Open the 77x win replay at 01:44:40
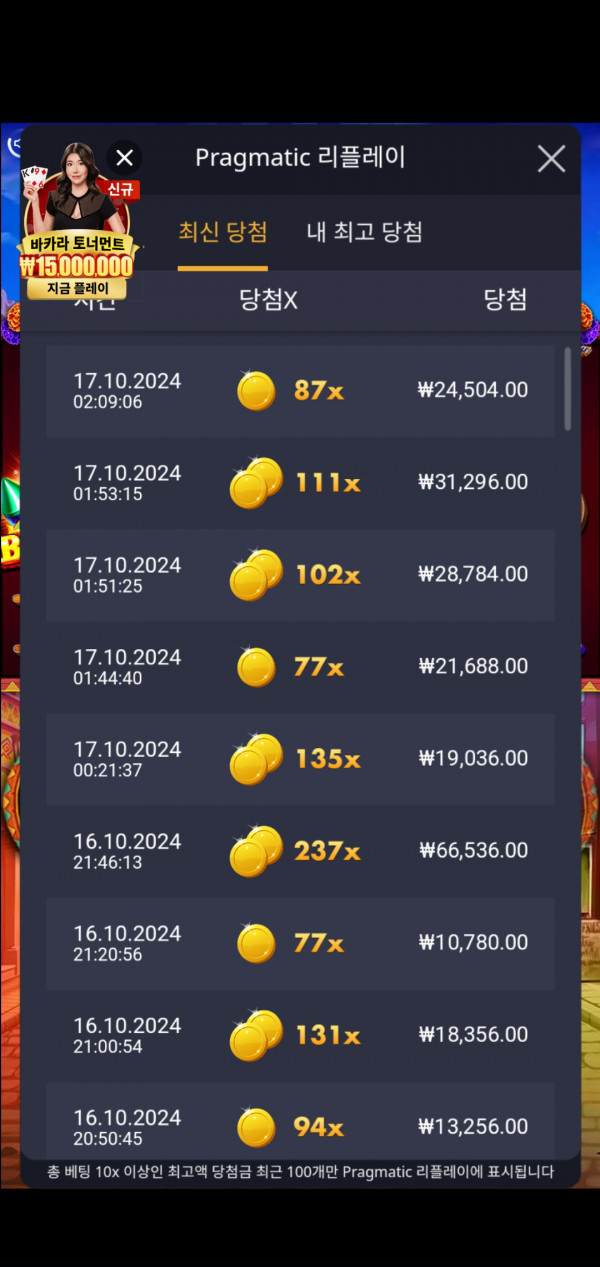Screen dimensions: 600x1267 pos(300,666)
